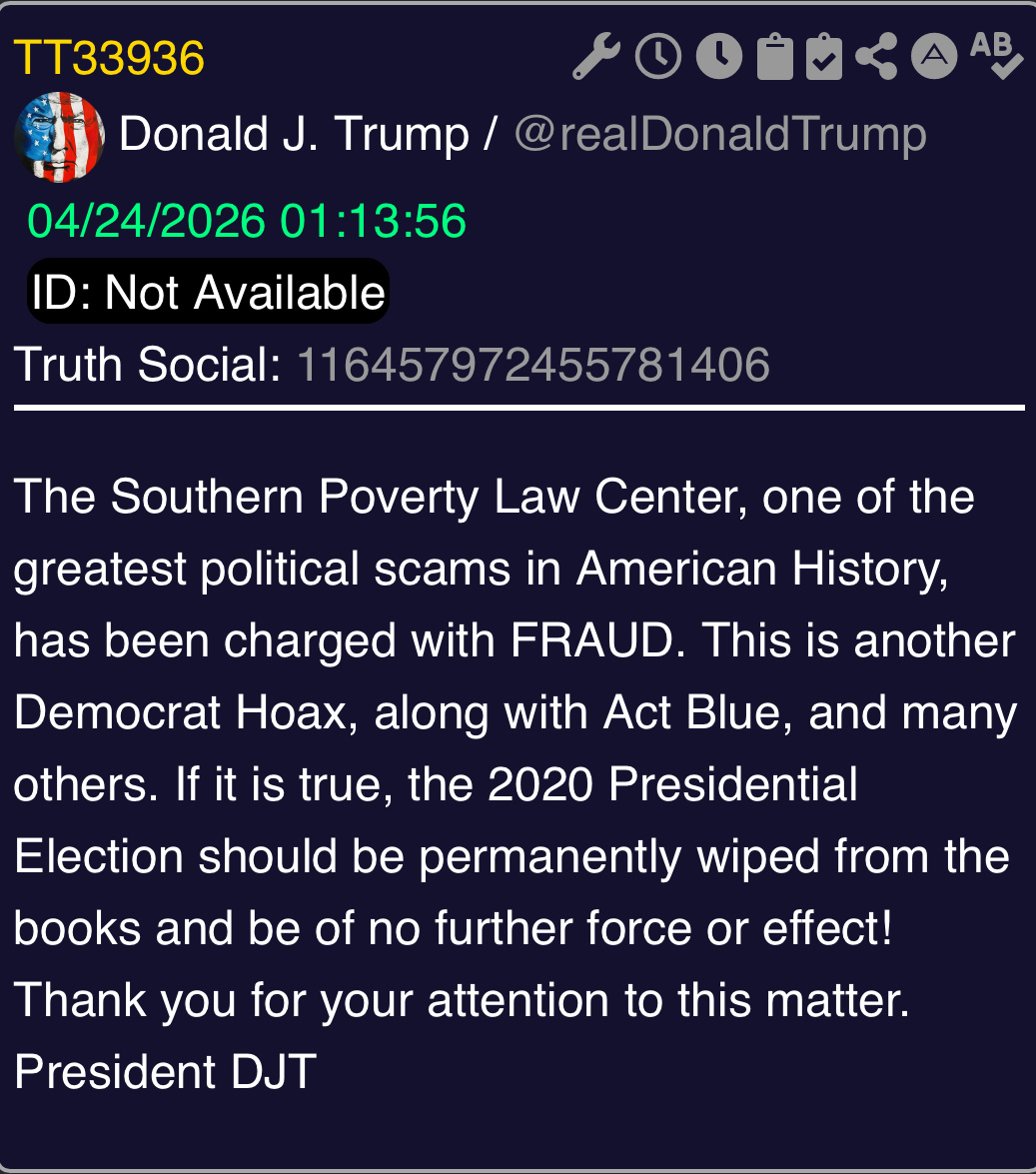Tap the circled up-arrow icon
This screenshot has height=1174, width=1036.
(934, 57)
